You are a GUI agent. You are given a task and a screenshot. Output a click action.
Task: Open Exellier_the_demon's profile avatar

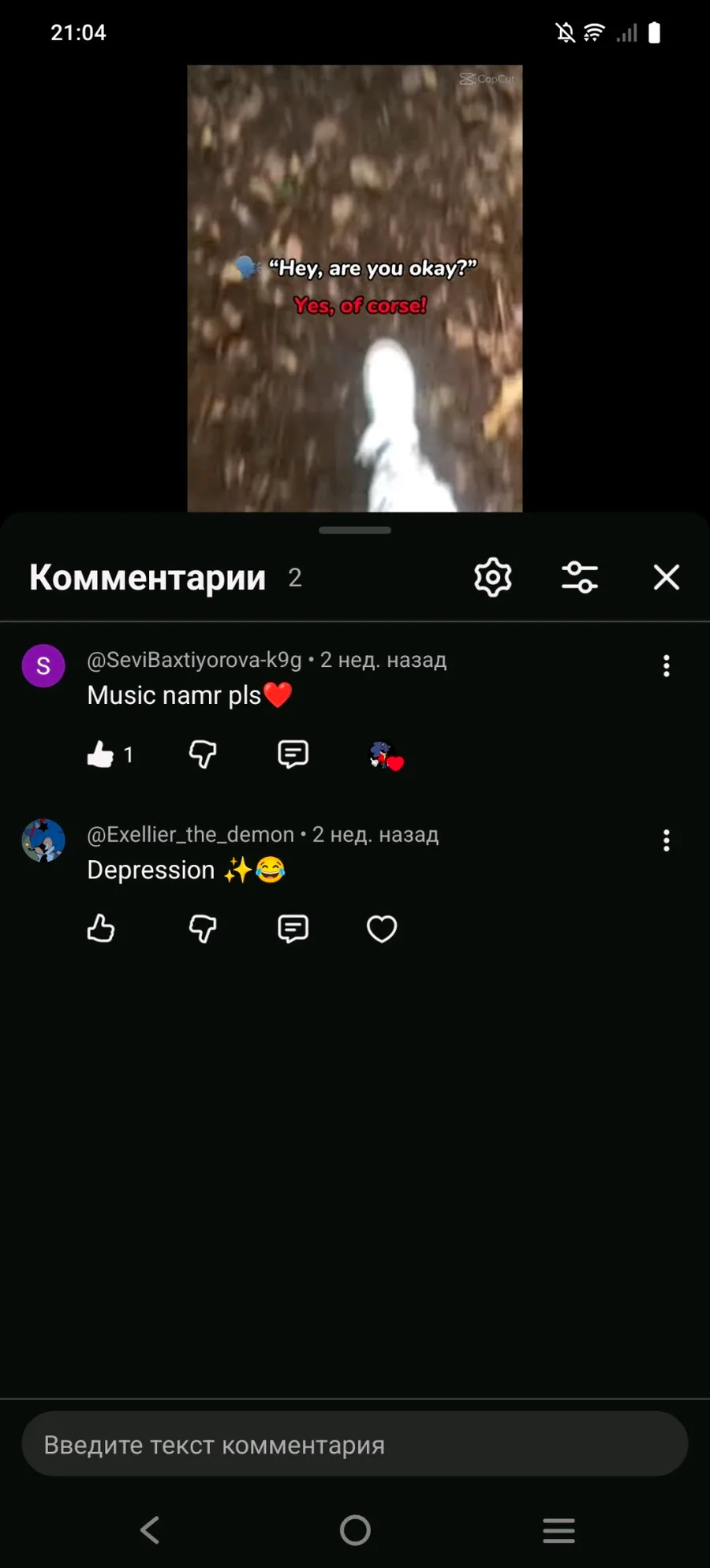click(x=43, y=840)
